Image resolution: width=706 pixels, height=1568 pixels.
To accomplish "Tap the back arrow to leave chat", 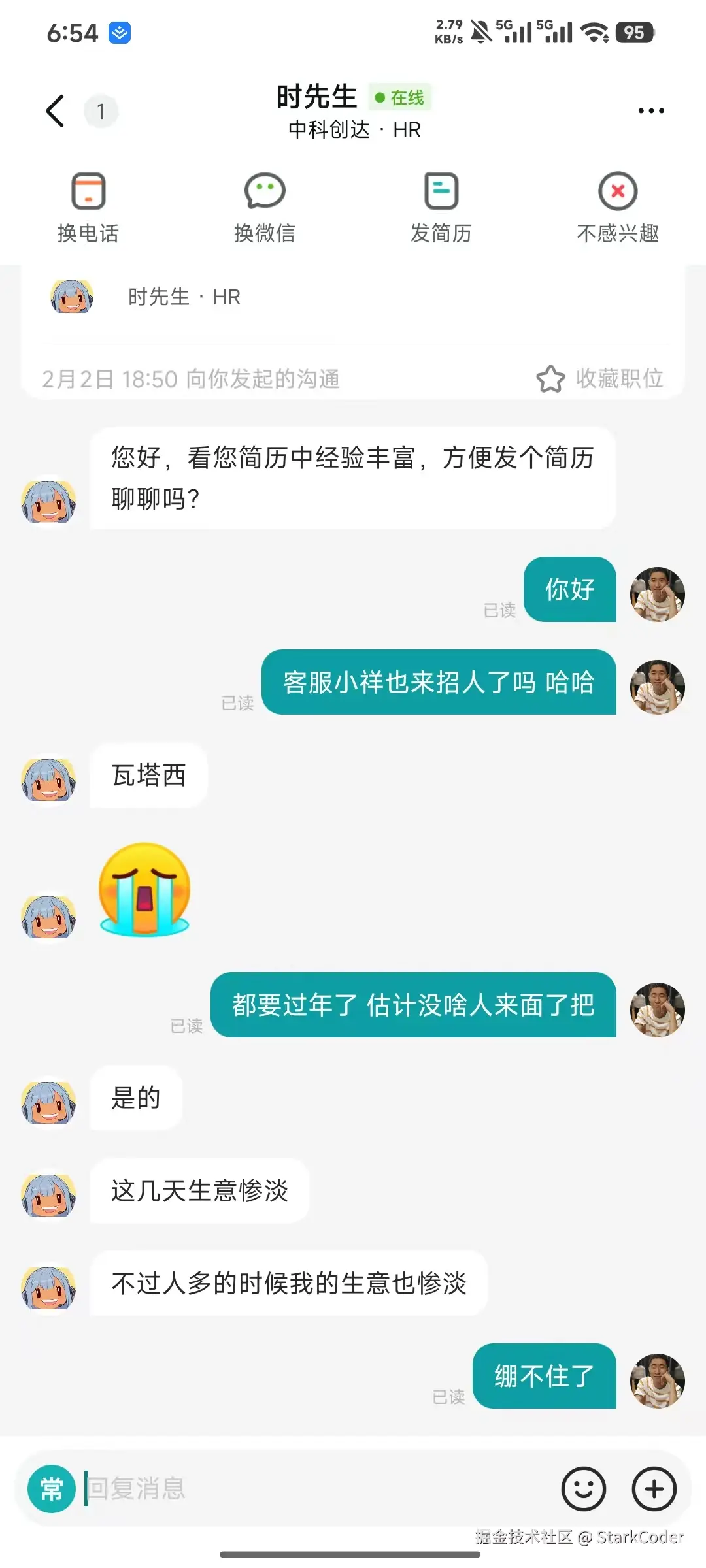I will [x=55, y=110].
